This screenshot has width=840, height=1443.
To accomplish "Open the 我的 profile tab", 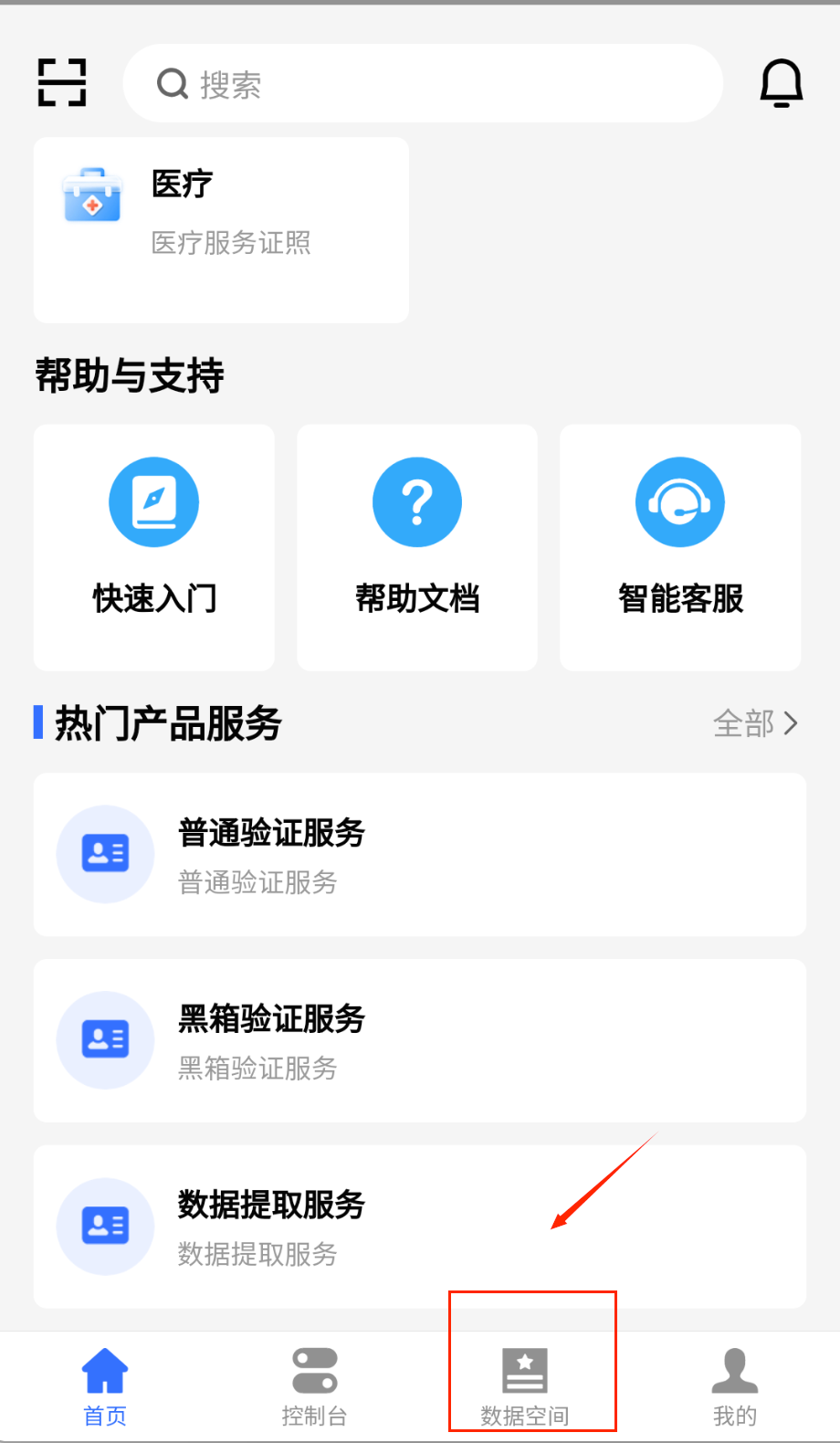I will coord(734,1387).
